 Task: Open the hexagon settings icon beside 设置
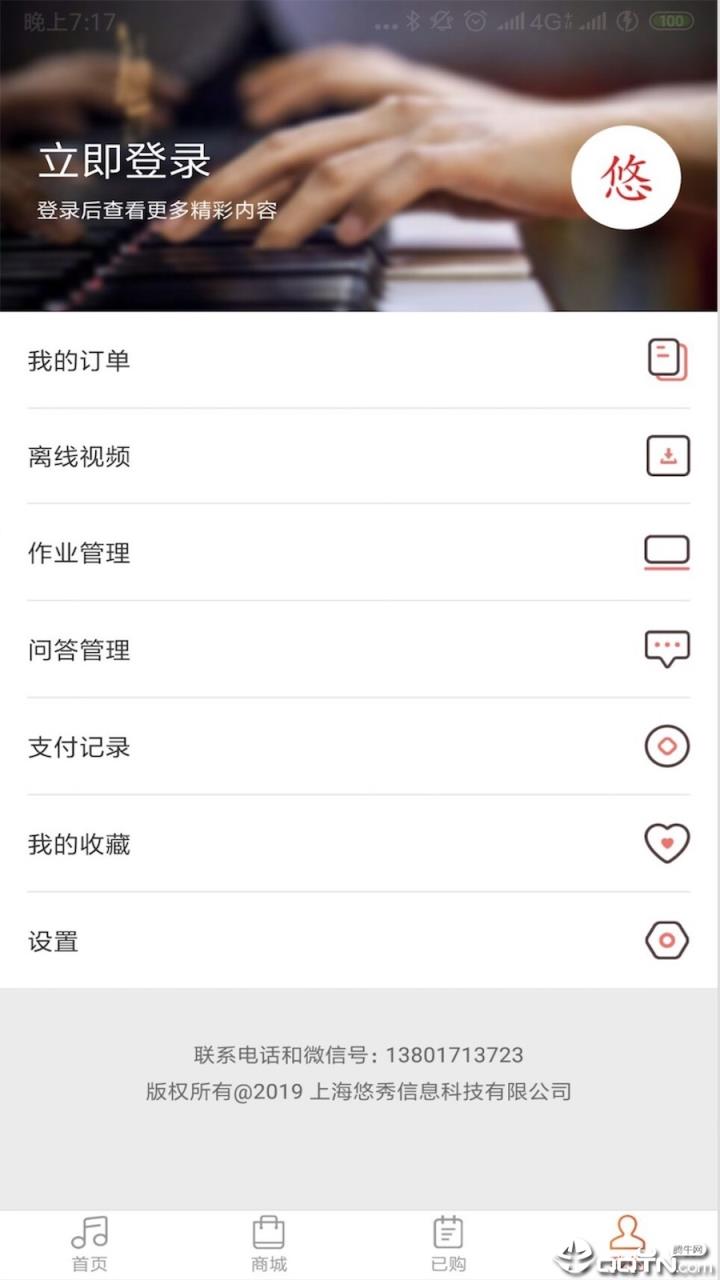667,940
